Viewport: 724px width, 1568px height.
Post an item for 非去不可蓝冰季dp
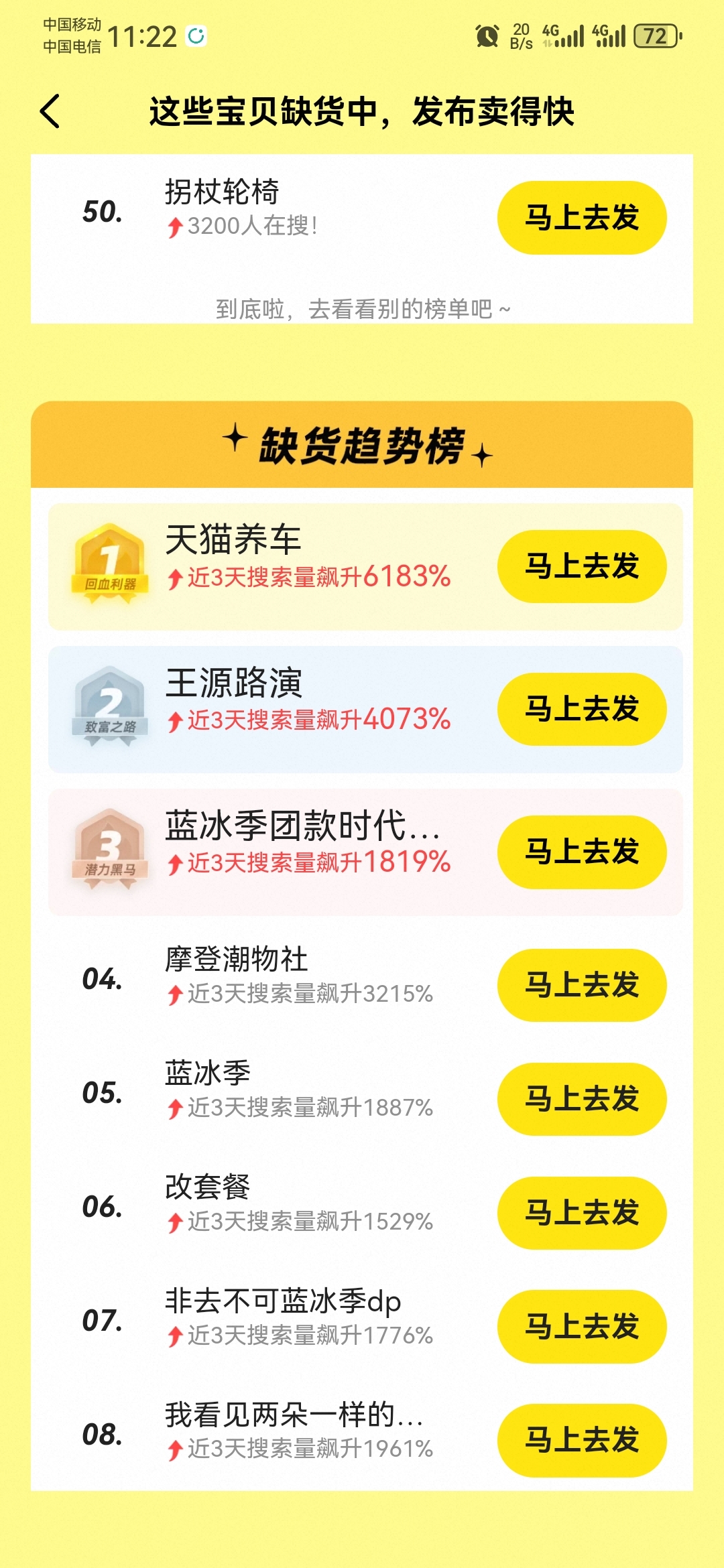[x=582, y=1327]
